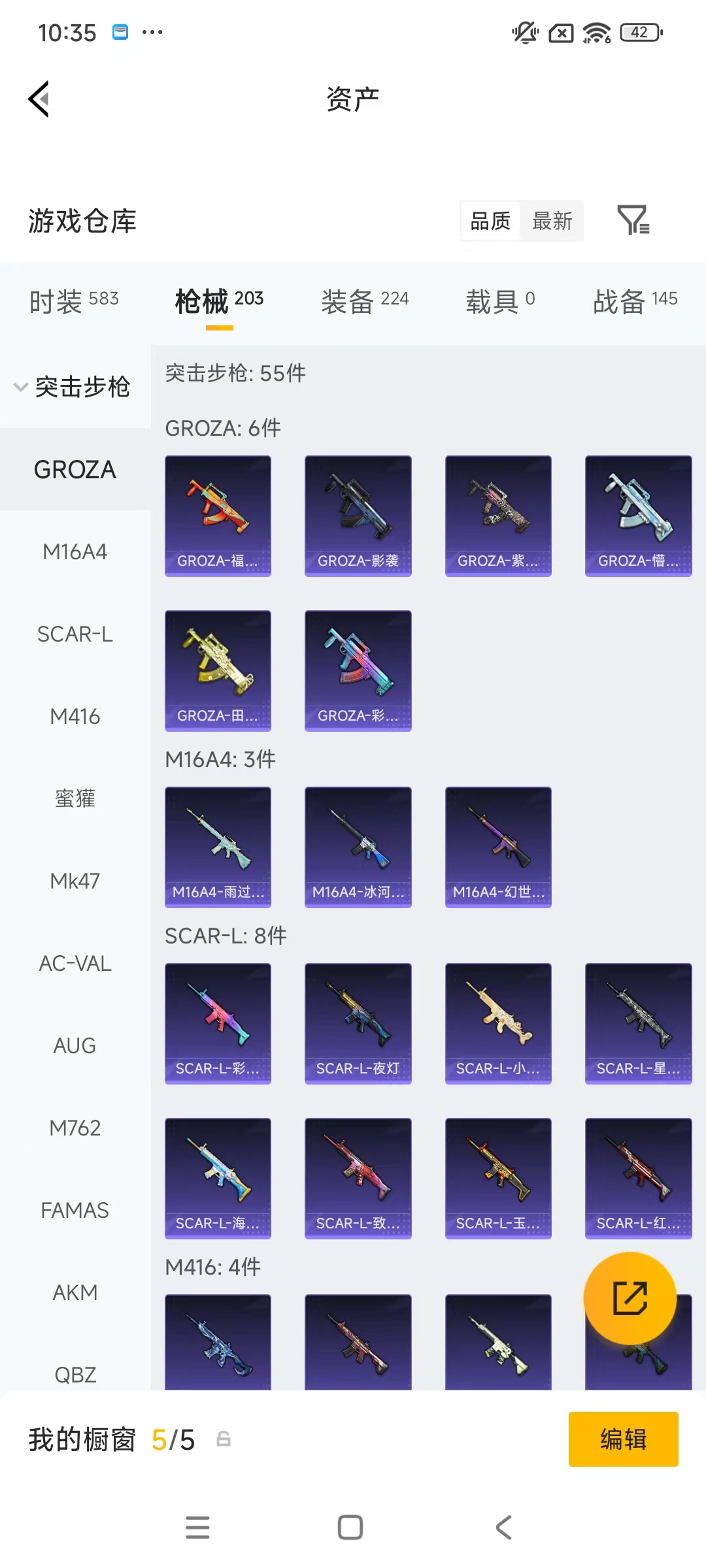
Task: Switch to the 战备 tab
Action: coord(635,301)
